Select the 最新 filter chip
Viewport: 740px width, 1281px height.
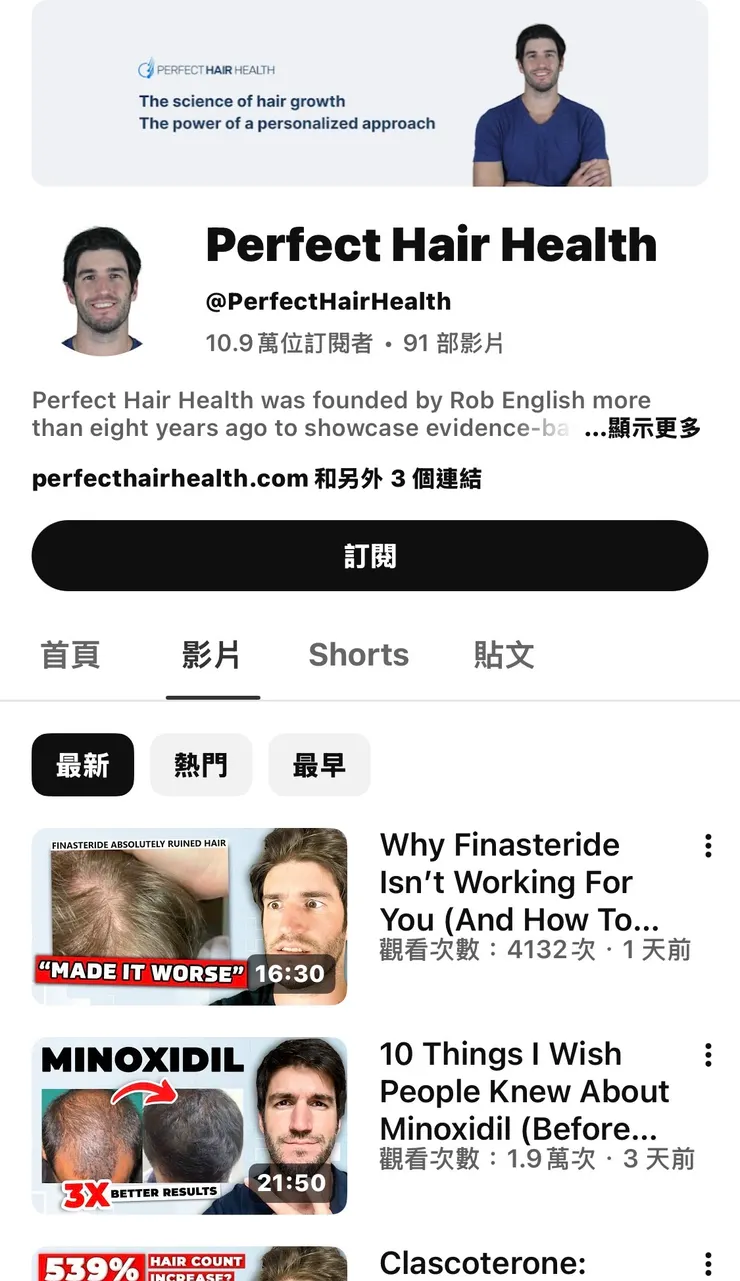[x=82, y=765]
